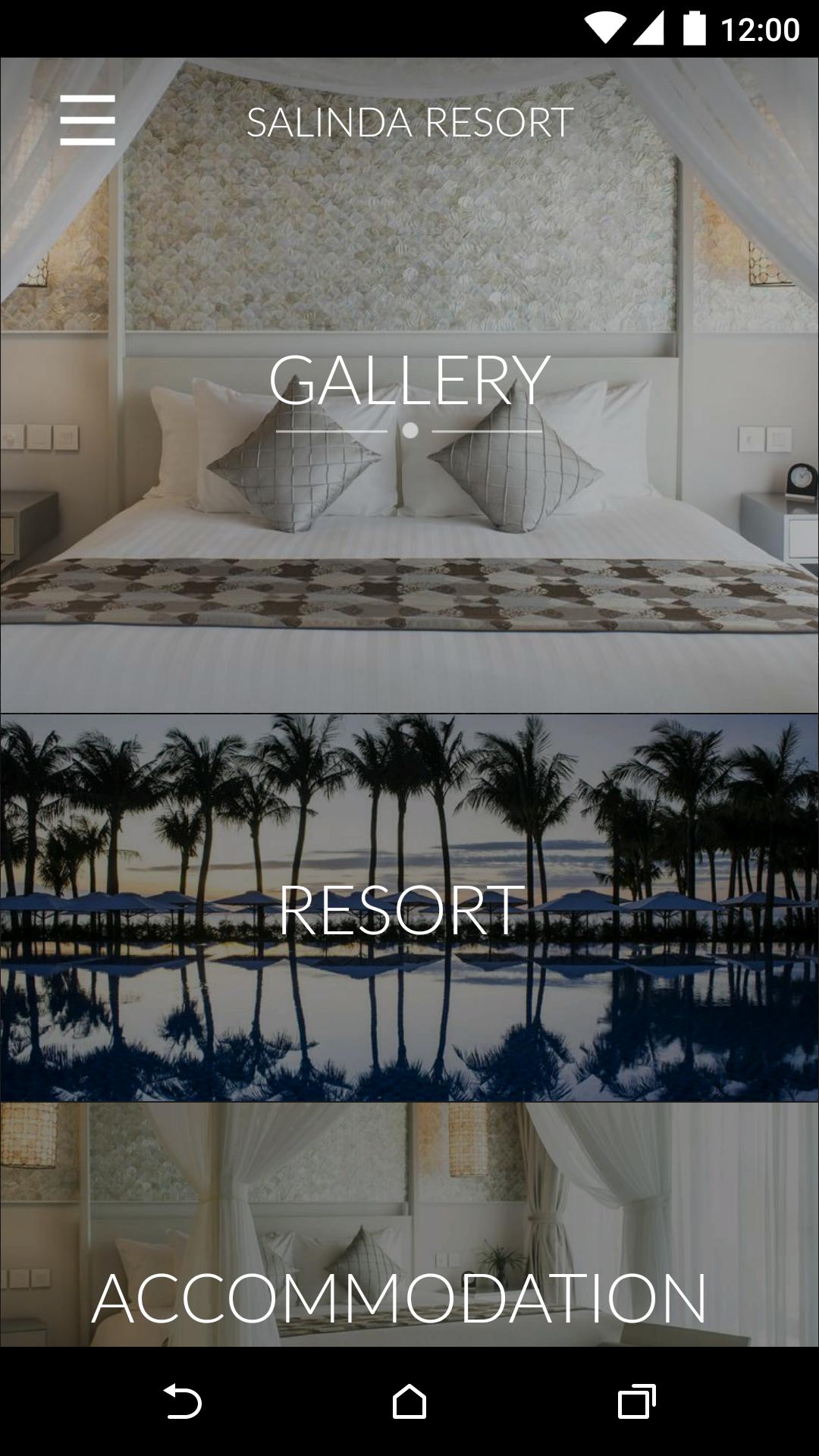Reveal more options via the three-line icon
The height and width of the screenshot is (1456, 819).
89,118
